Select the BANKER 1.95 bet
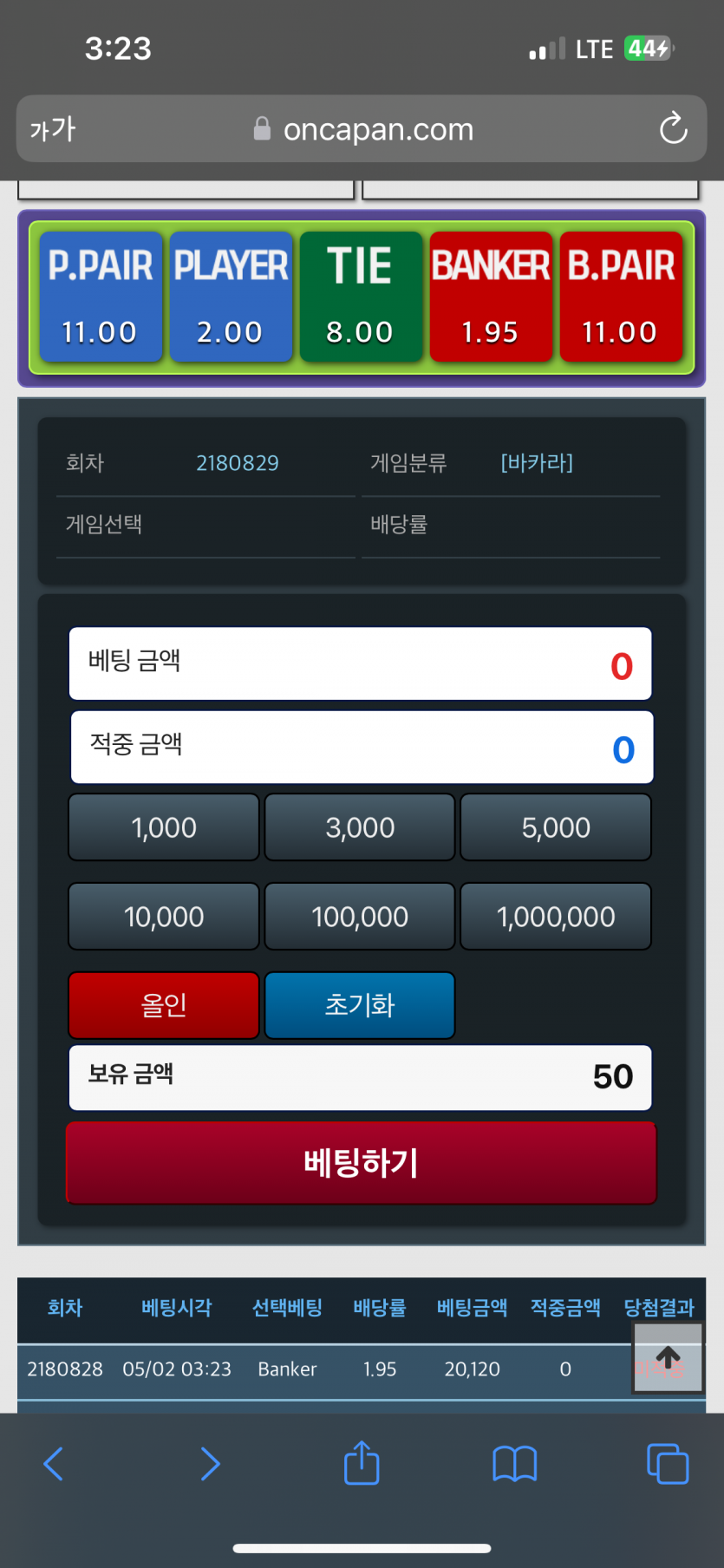 pos(491,297)
